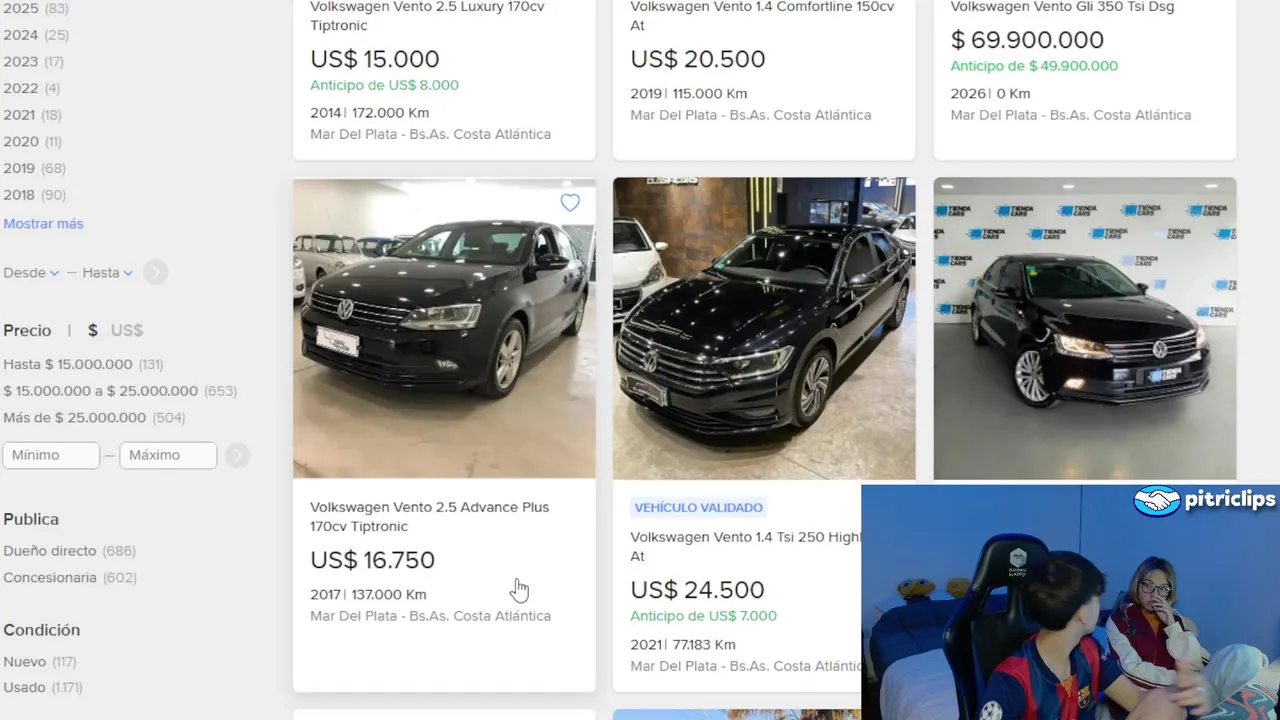This screenshot has width=1280, height=720.
Task: Open the Vento 2.5 Advance Plus US$ 16.750 listing
Action: pyautogui.click(x=429, y=516)
